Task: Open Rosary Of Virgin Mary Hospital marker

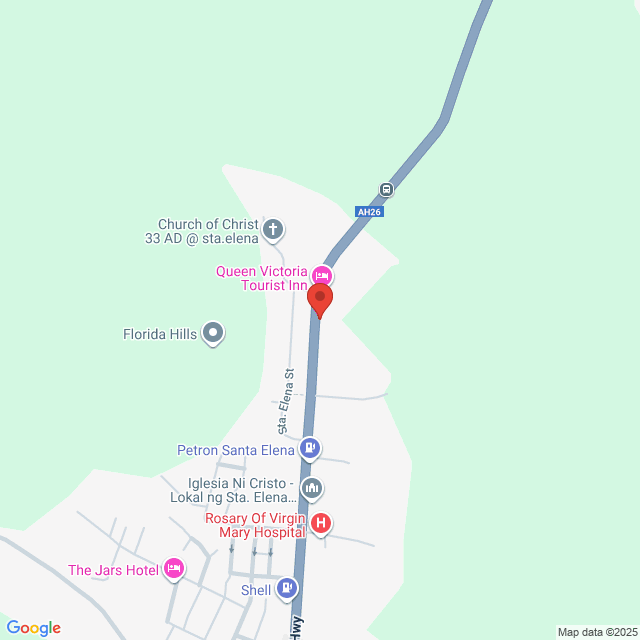Action: (x=321, y=523)
